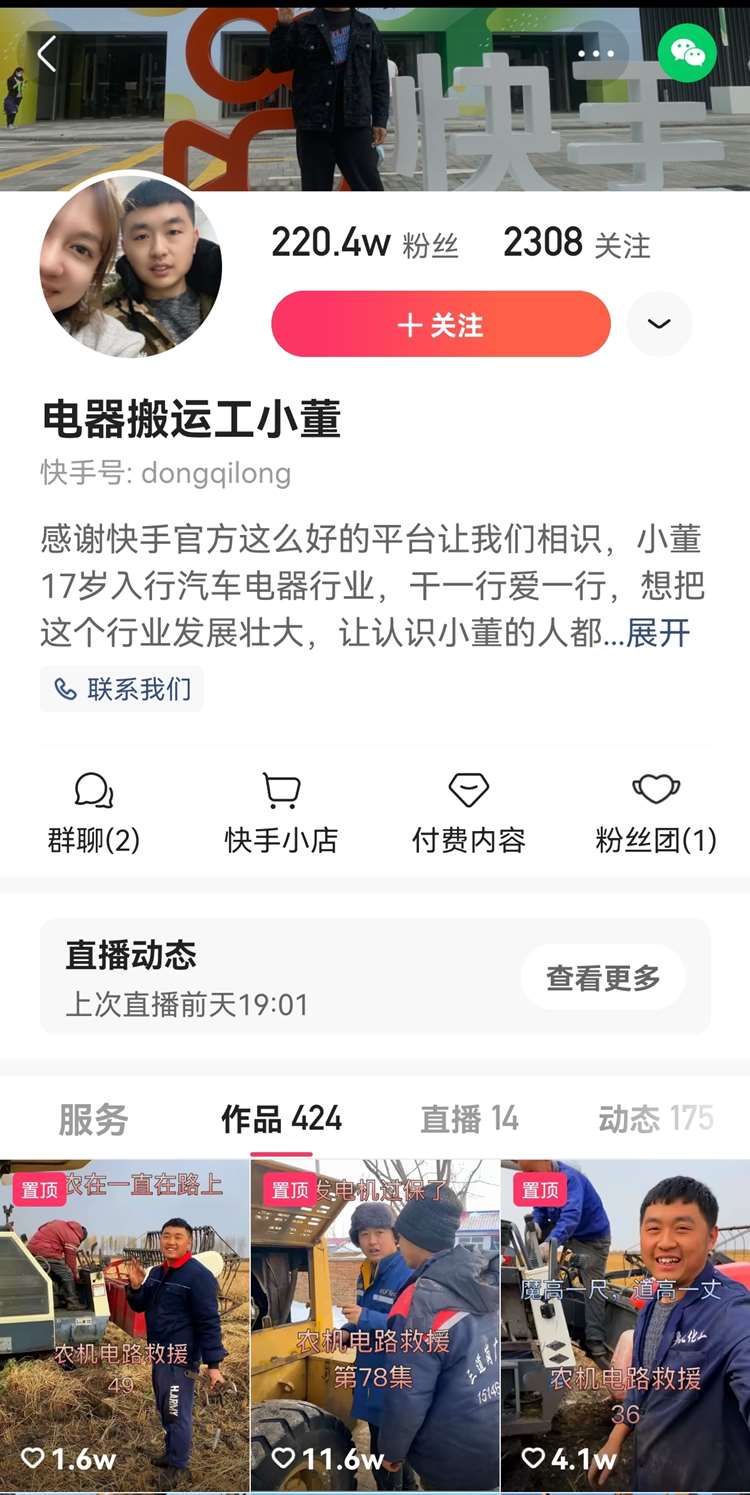The image size is (750, 1495).
Task: Open the 粉丝团(1) fan club
Action: 656,814
